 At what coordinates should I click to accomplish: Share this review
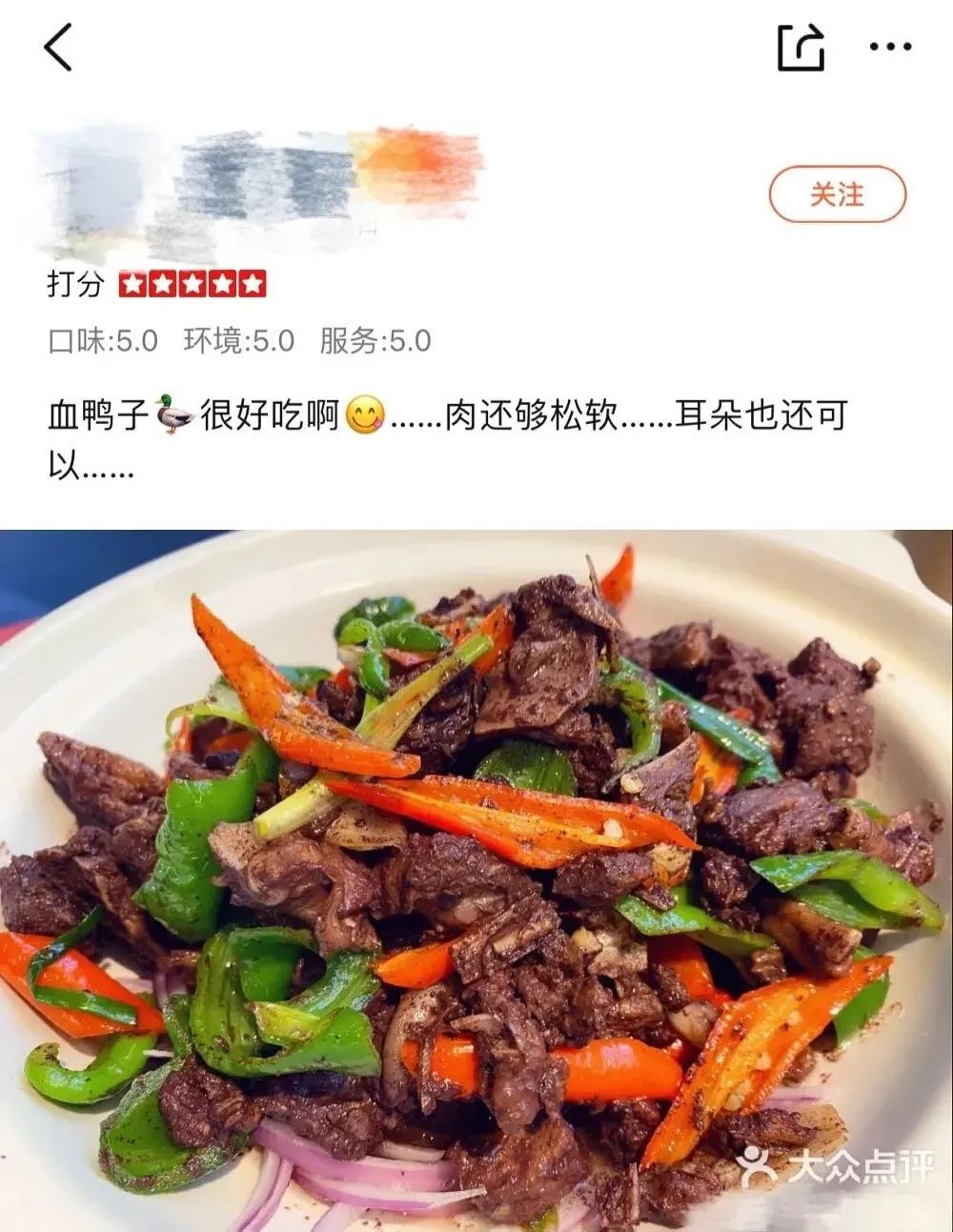tap(801, 47)
